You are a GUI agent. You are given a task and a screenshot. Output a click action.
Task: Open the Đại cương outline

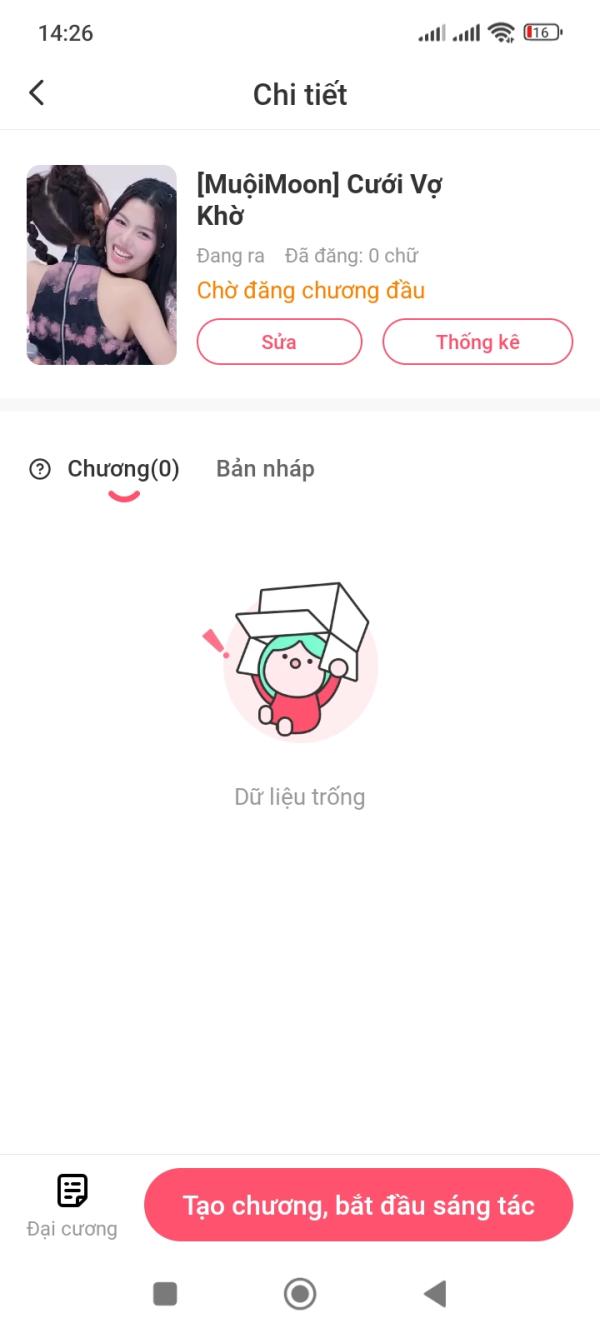(72, 1204)
